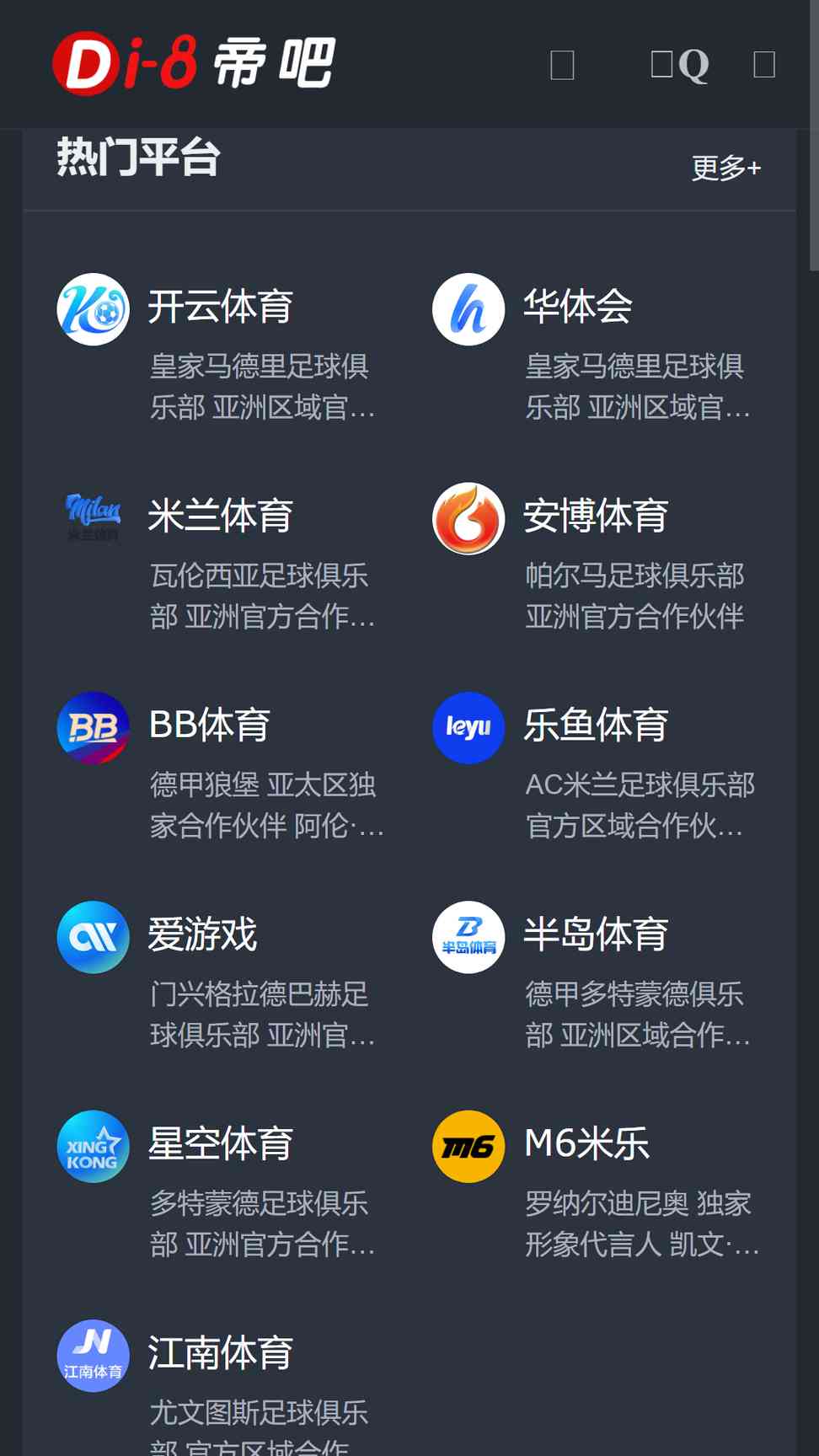The width and height of the screenshot is (819, 1456).
Task: Open the 半岛体育 platform entry
Action: (x=596, y=976)
